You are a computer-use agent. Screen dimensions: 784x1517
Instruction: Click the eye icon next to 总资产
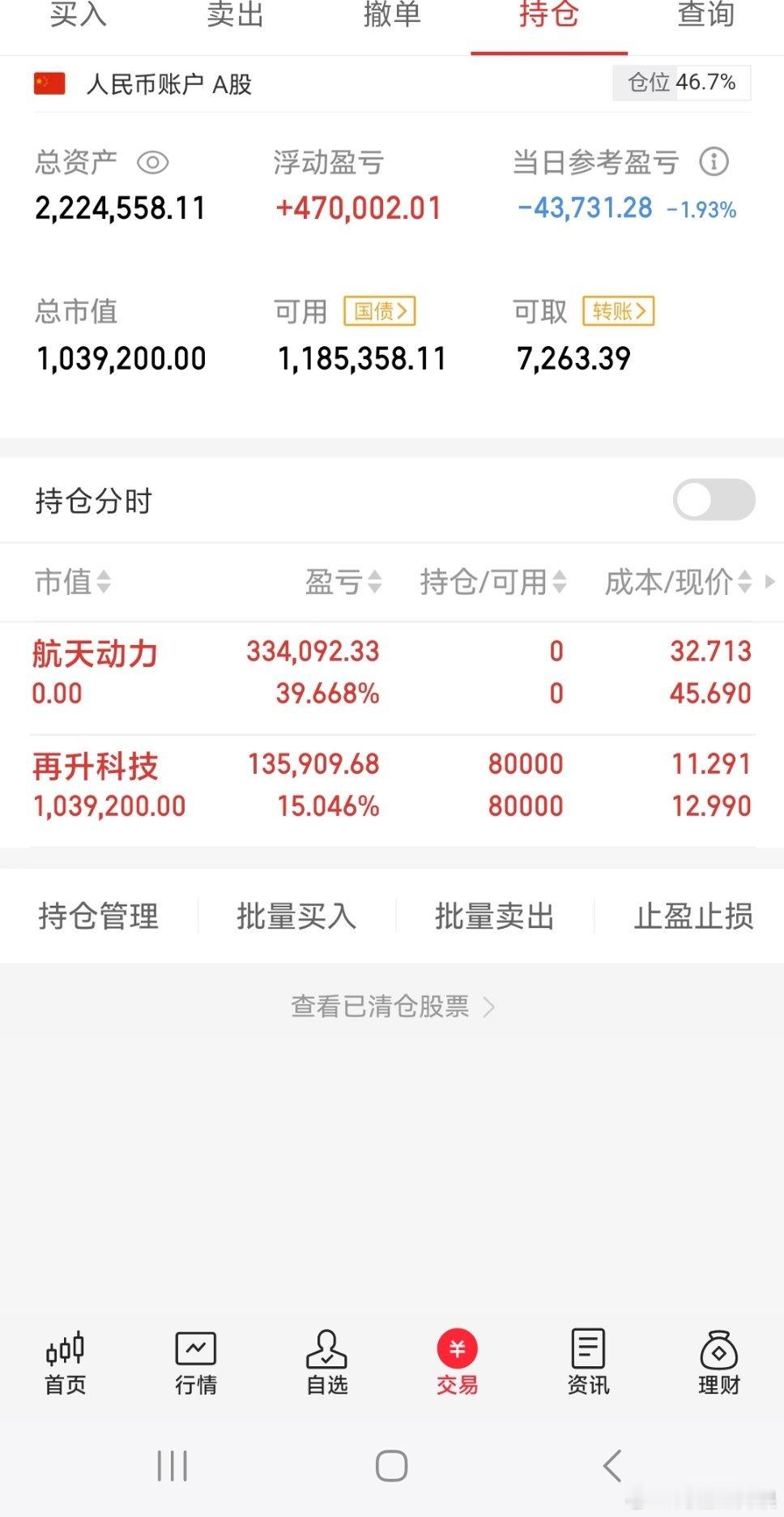[155, 162]
